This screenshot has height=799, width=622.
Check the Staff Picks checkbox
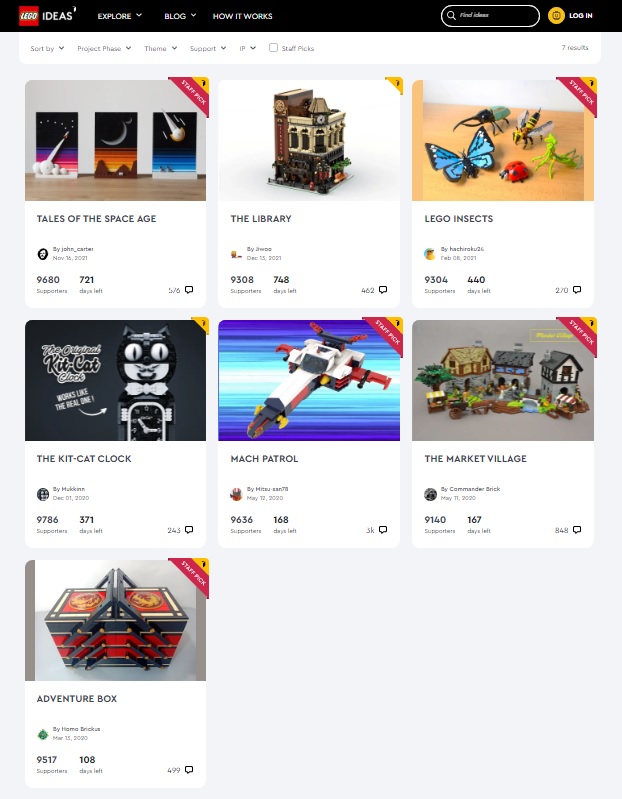[x=274, y=48]
